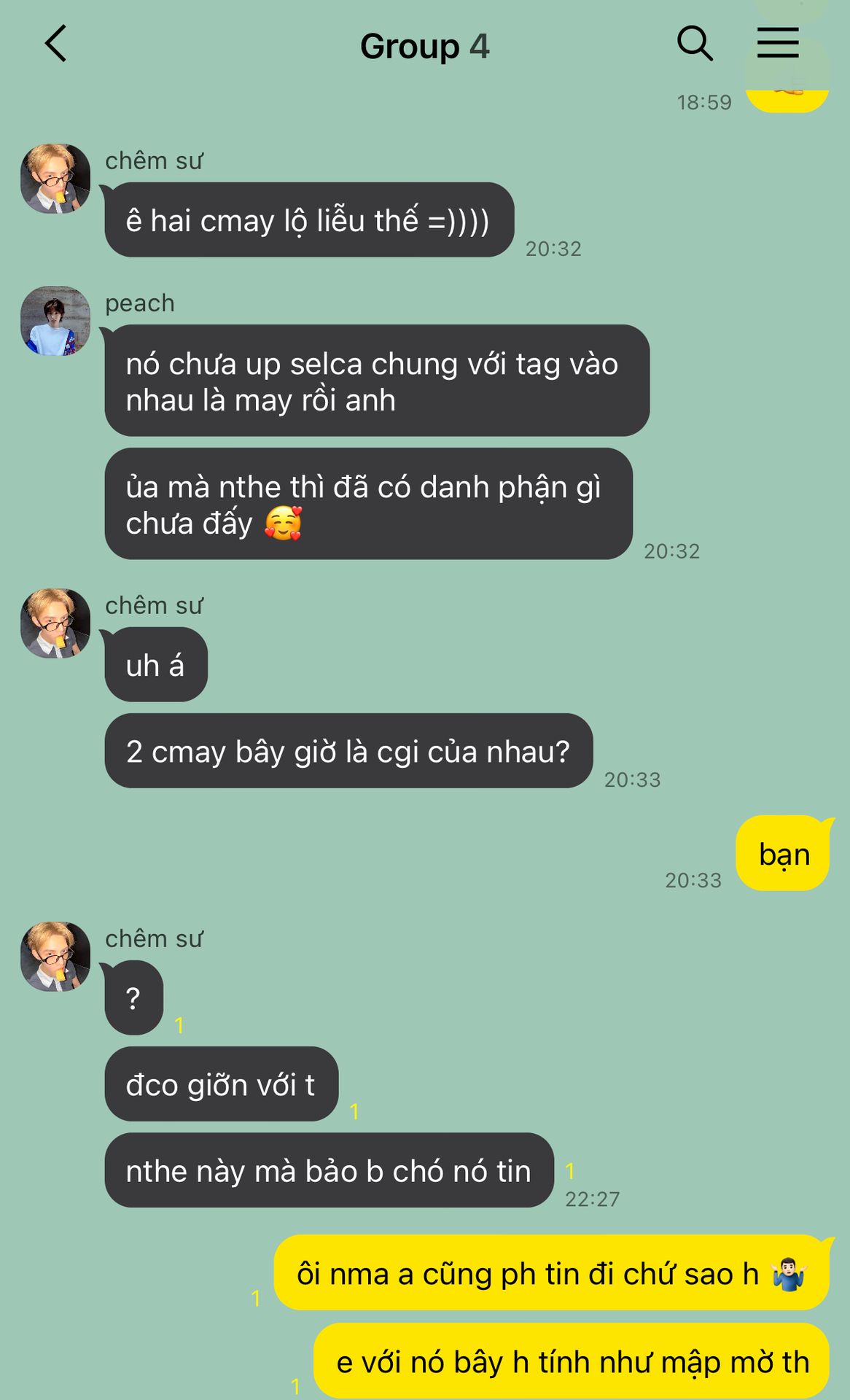View chêm sư's avatar beside 'ê hai cmay' message
This screenshot has width=850, height=1400.
pos(55,179)
